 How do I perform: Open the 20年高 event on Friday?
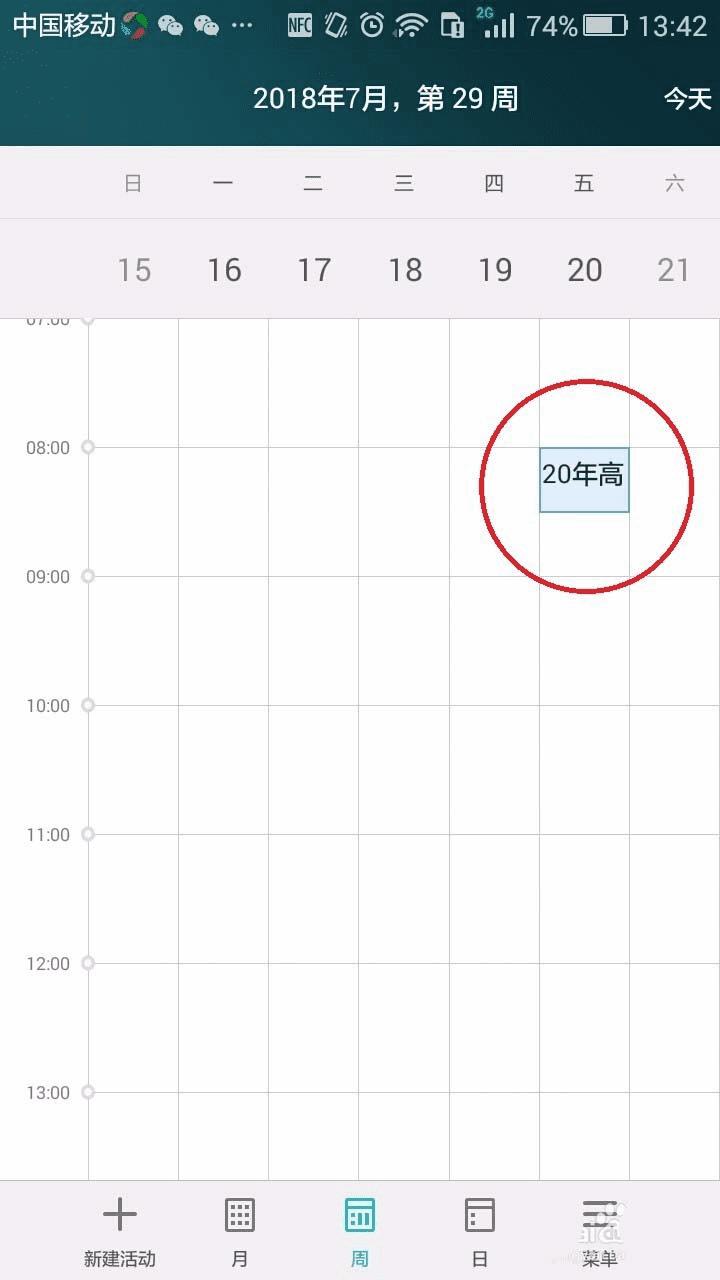coord(584,479)
